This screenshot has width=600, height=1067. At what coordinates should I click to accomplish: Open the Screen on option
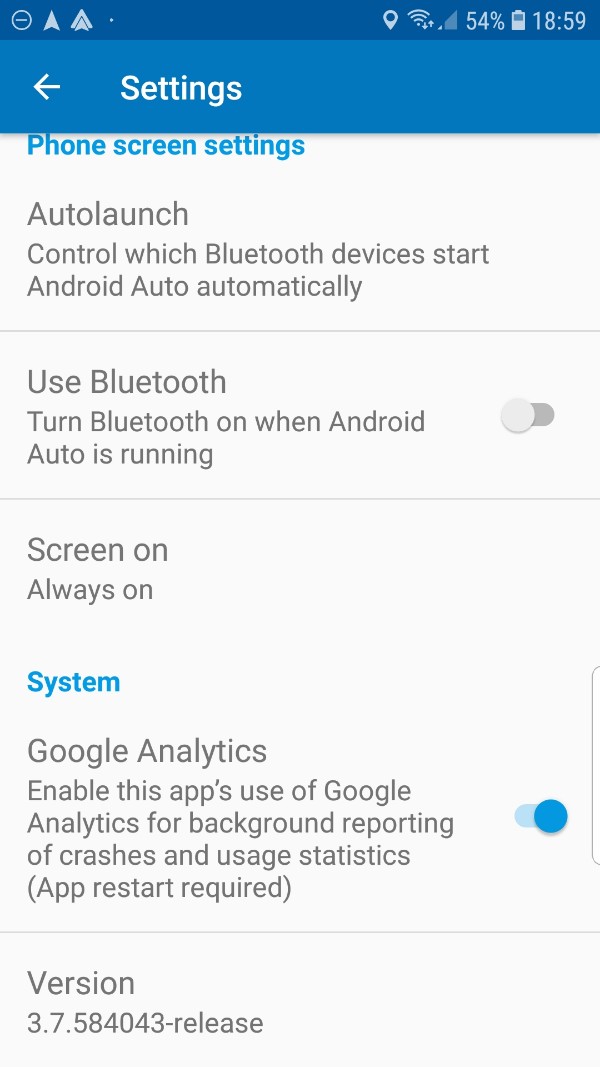coord(300,569)
